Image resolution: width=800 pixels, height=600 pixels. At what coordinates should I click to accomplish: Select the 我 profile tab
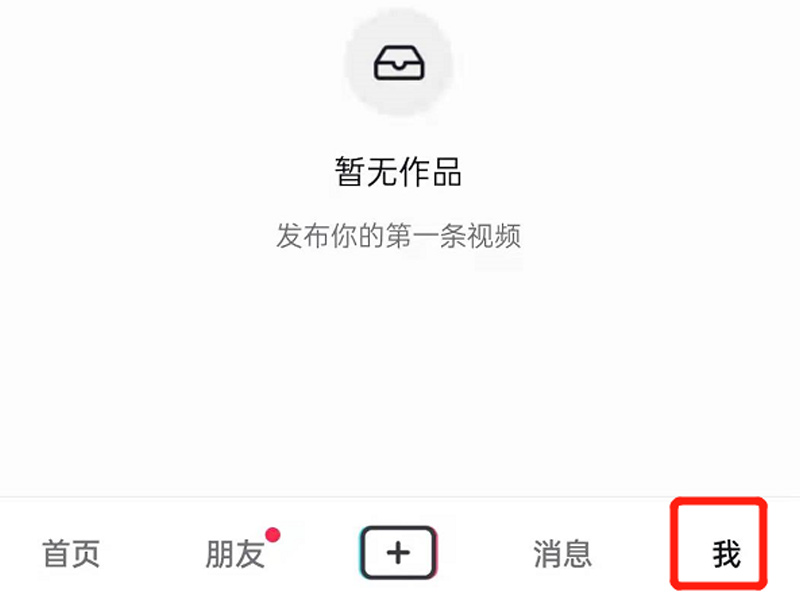pyautogui.click(x=726, y=553)
